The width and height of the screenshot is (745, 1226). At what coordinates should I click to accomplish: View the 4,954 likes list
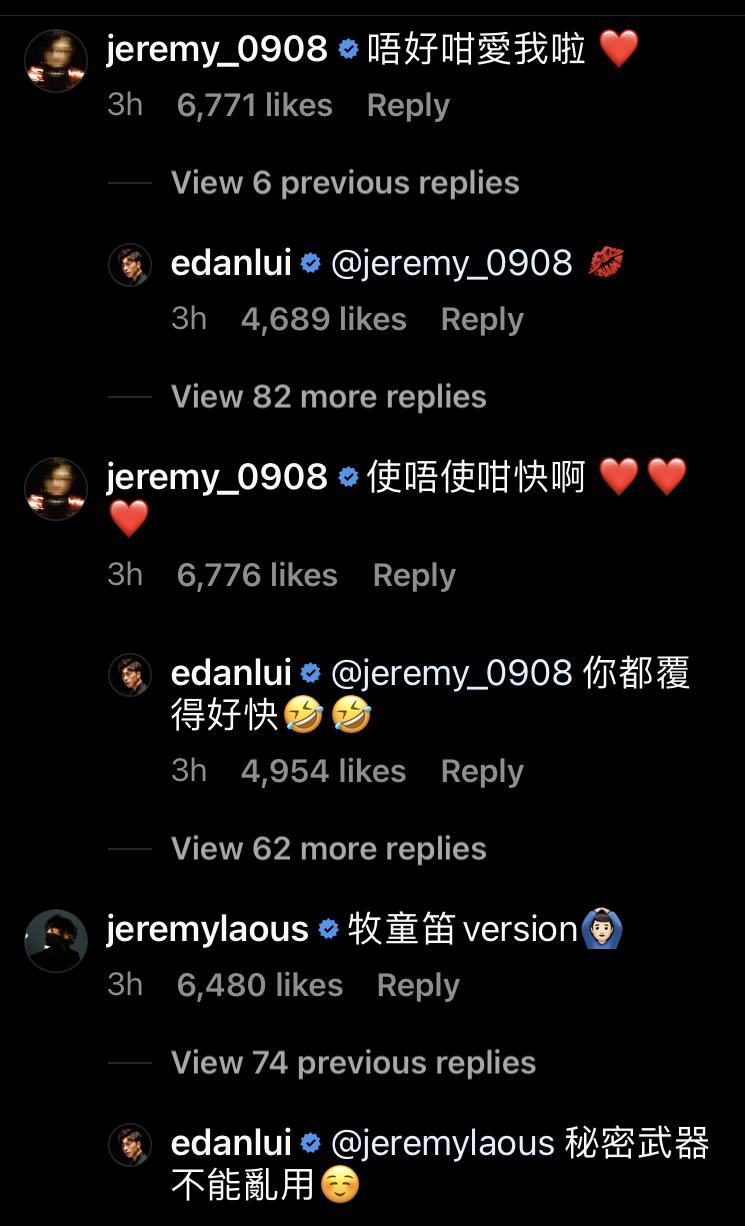click(x=323, y=772)
